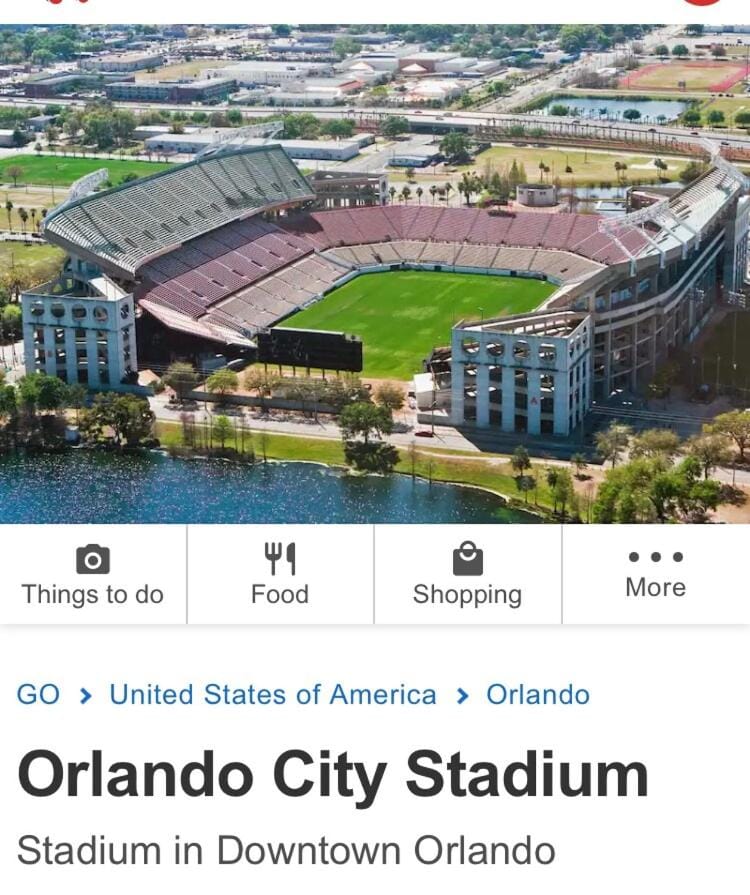Image resolution: width=750 pixels, height=895 pixels.
Task: Switch to the Food category
Action: coord(280,575)
